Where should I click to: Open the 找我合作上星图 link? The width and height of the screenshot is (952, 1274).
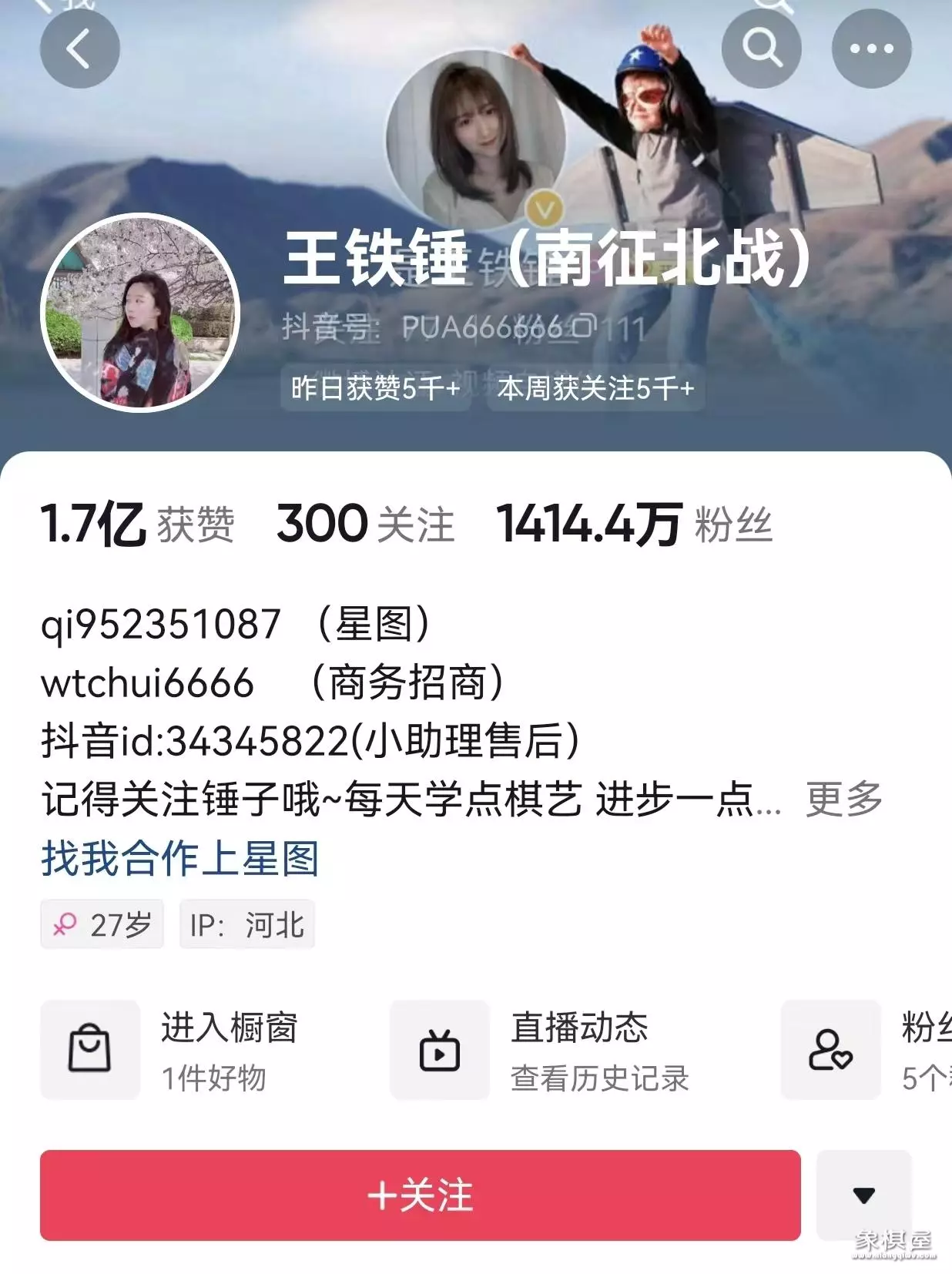[x=179, y=858]
